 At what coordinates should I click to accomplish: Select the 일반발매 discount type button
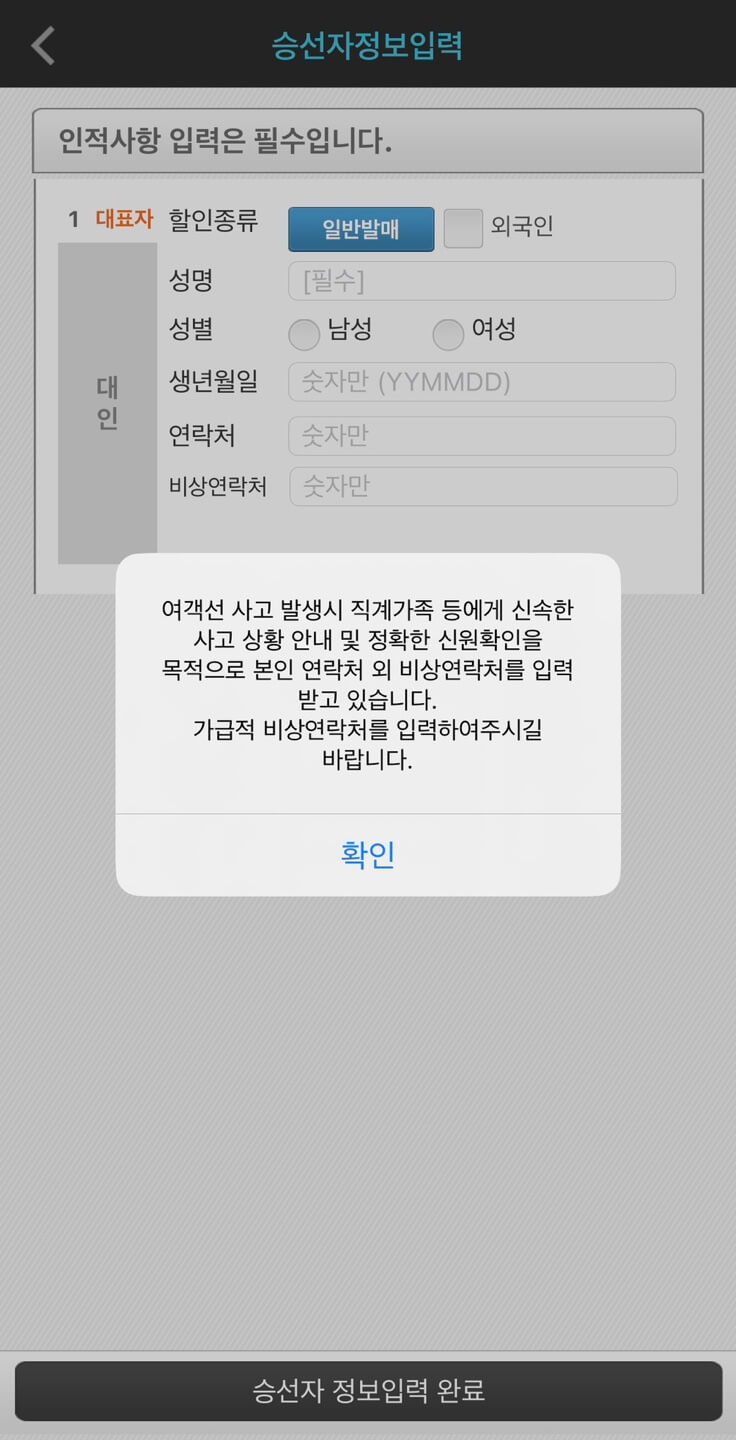pos(361,228)
